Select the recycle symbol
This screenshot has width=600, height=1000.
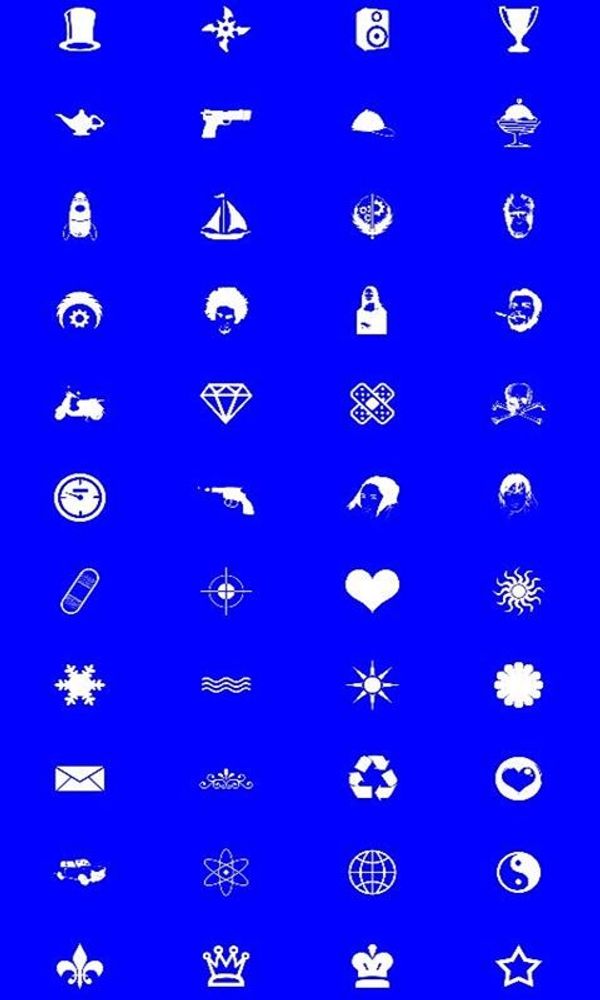pos(372,778)
